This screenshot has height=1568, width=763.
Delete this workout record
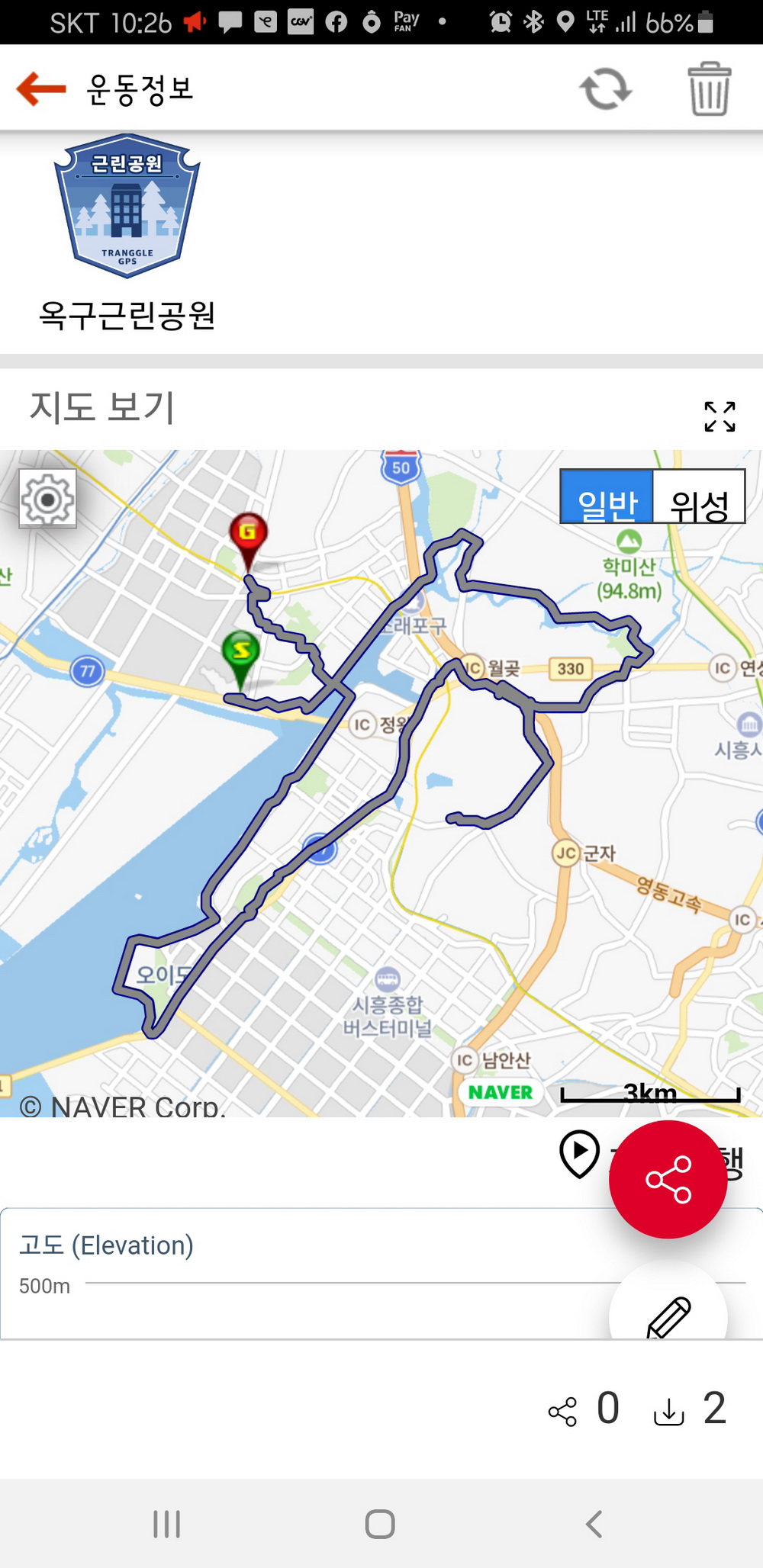pyautogui.click(x=709, y=89)
